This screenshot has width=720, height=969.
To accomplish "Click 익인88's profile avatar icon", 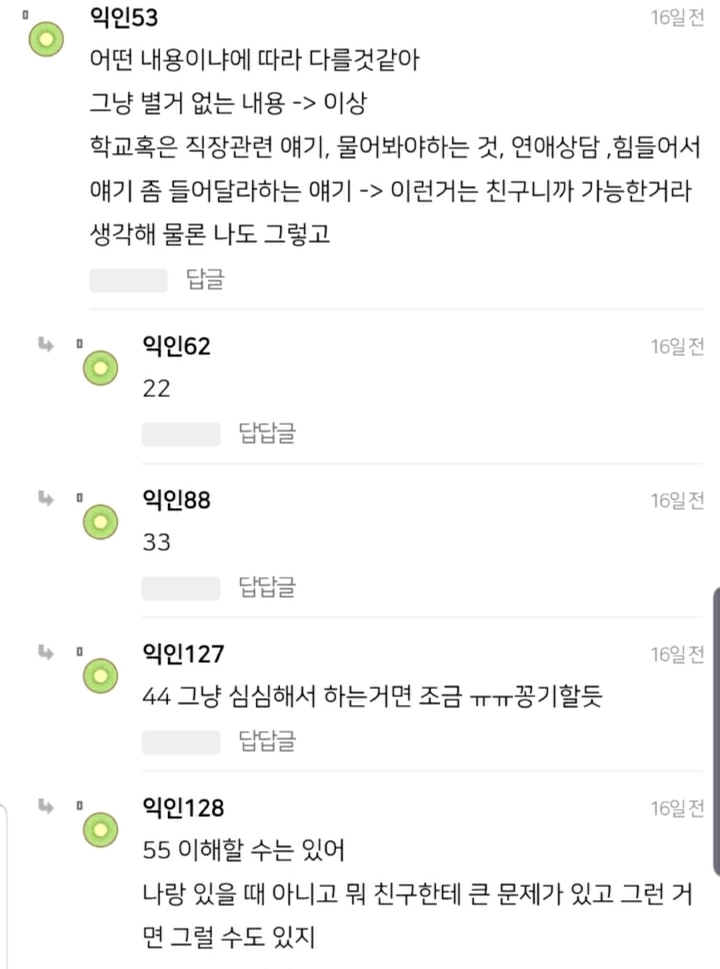I will [100, 522].
